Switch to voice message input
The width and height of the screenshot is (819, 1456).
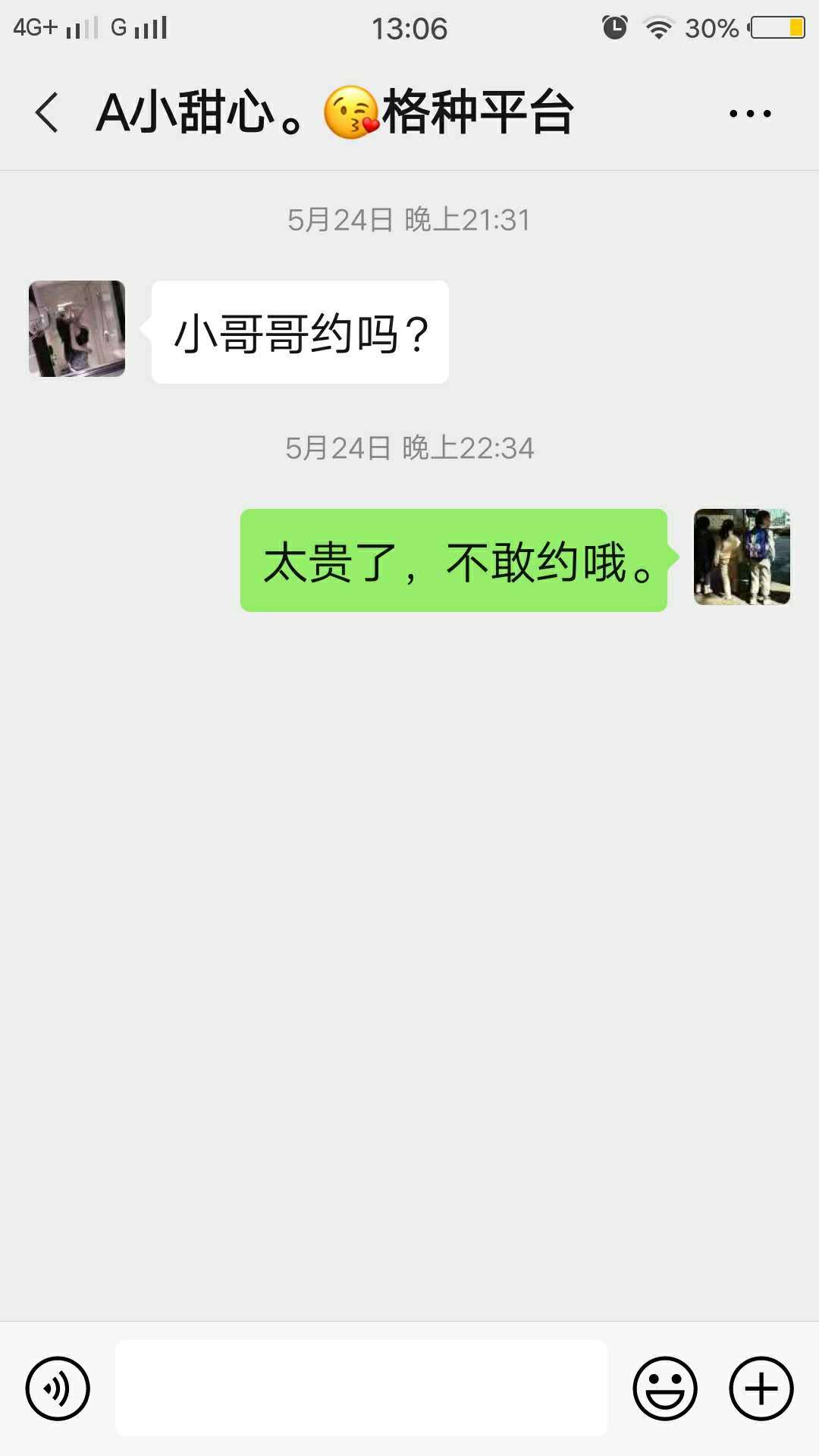pos(58,1389)
